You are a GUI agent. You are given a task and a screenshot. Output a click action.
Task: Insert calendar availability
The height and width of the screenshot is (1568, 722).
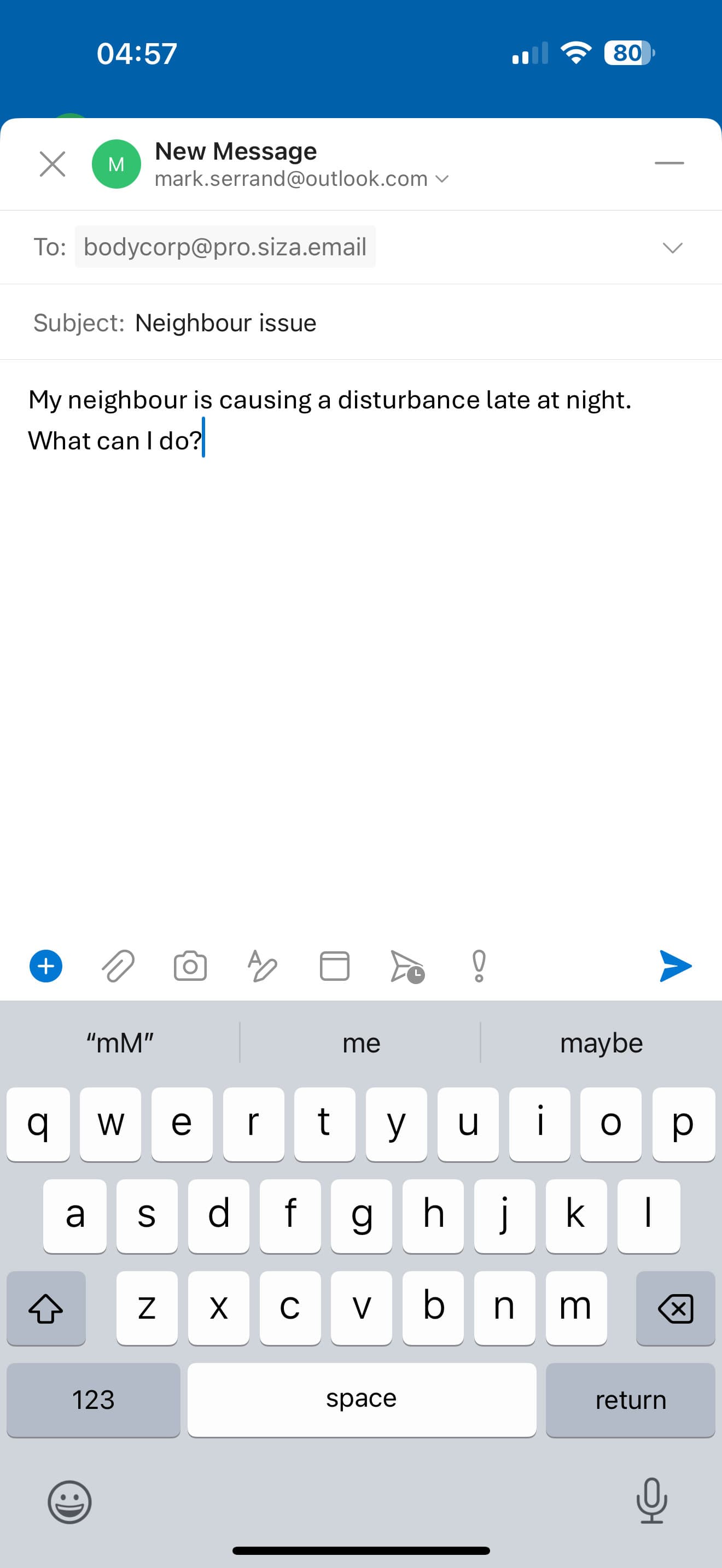[334, 966]
